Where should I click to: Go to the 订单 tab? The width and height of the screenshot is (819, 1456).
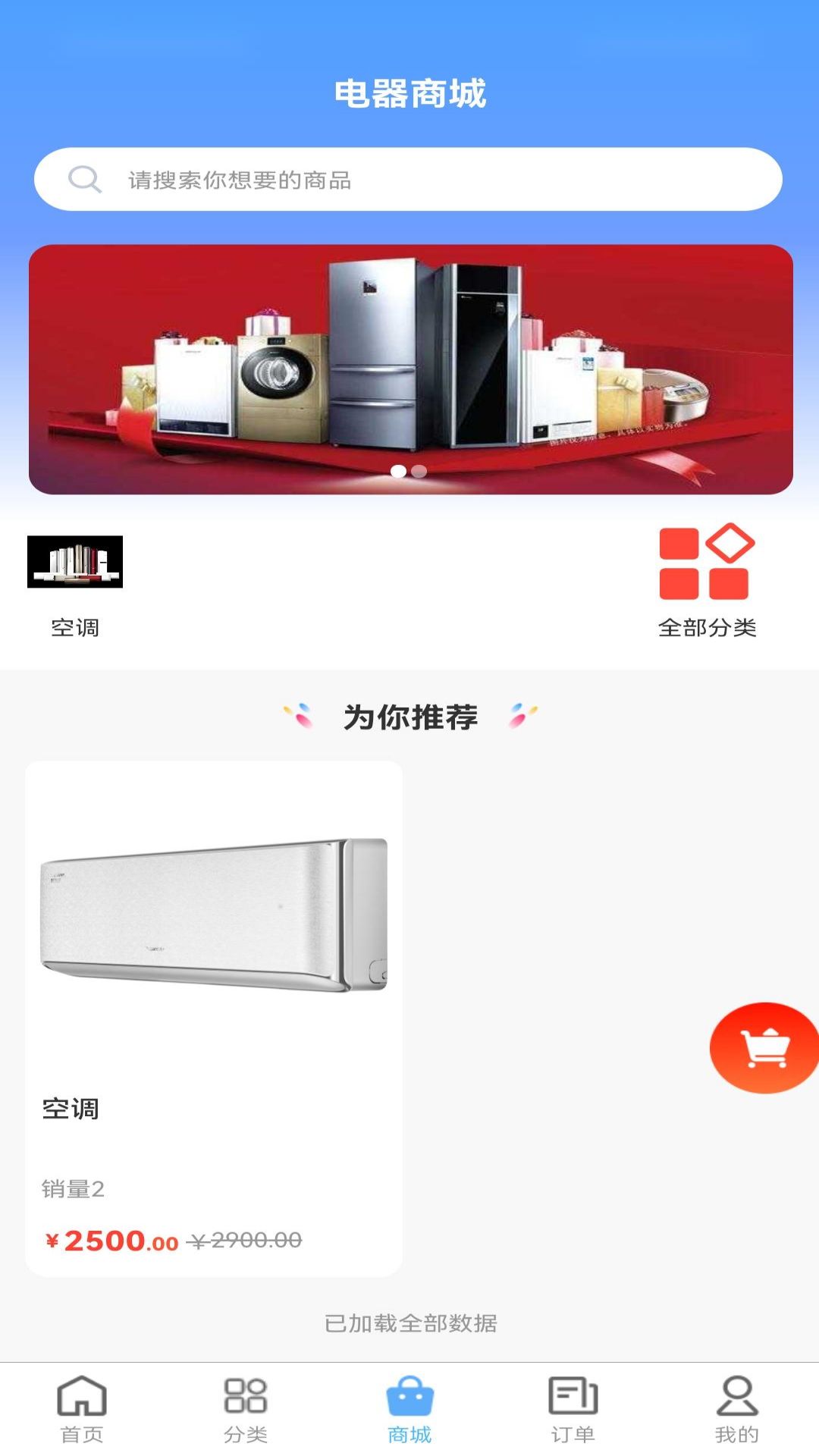[x=573, y=1409]
